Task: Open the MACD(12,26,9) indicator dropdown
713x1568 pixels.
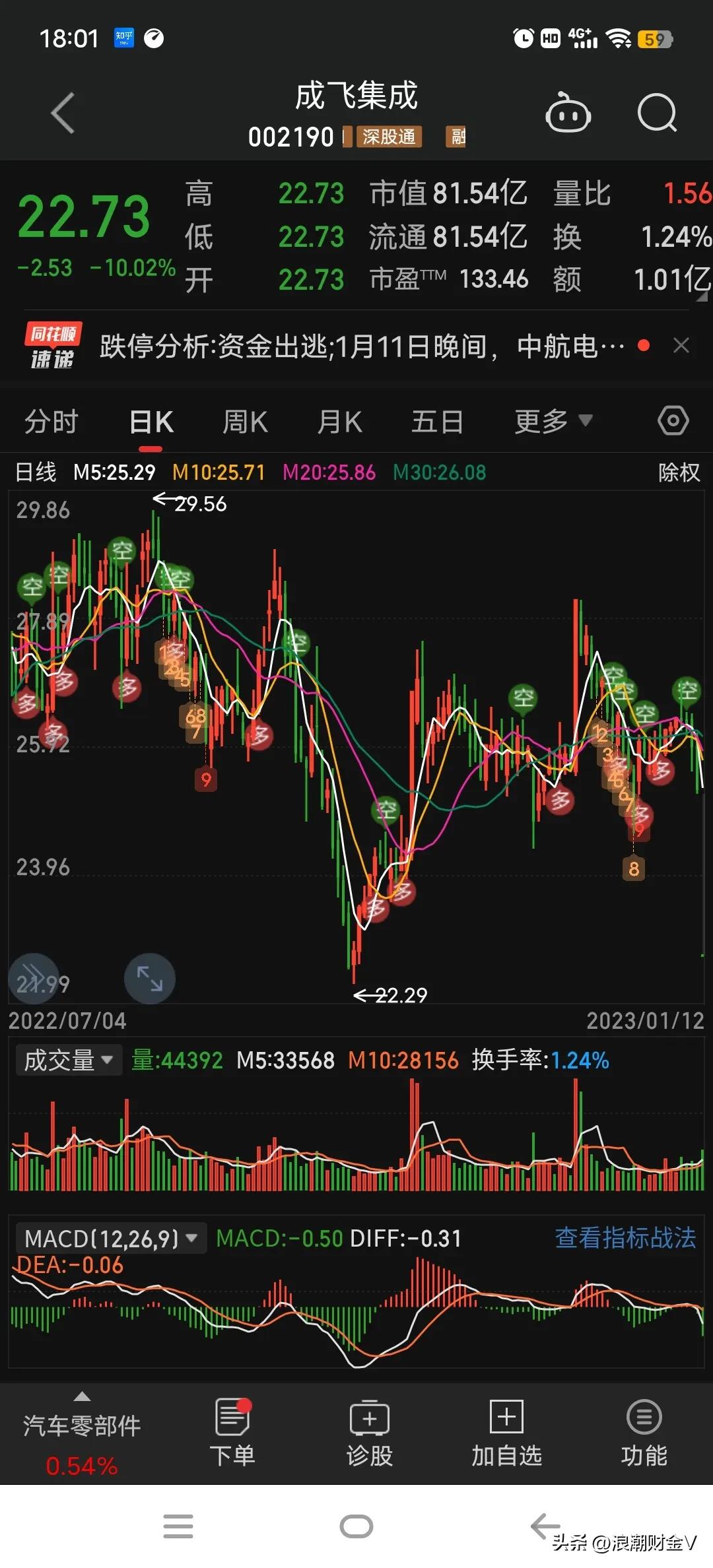Action: (109, 1238)
